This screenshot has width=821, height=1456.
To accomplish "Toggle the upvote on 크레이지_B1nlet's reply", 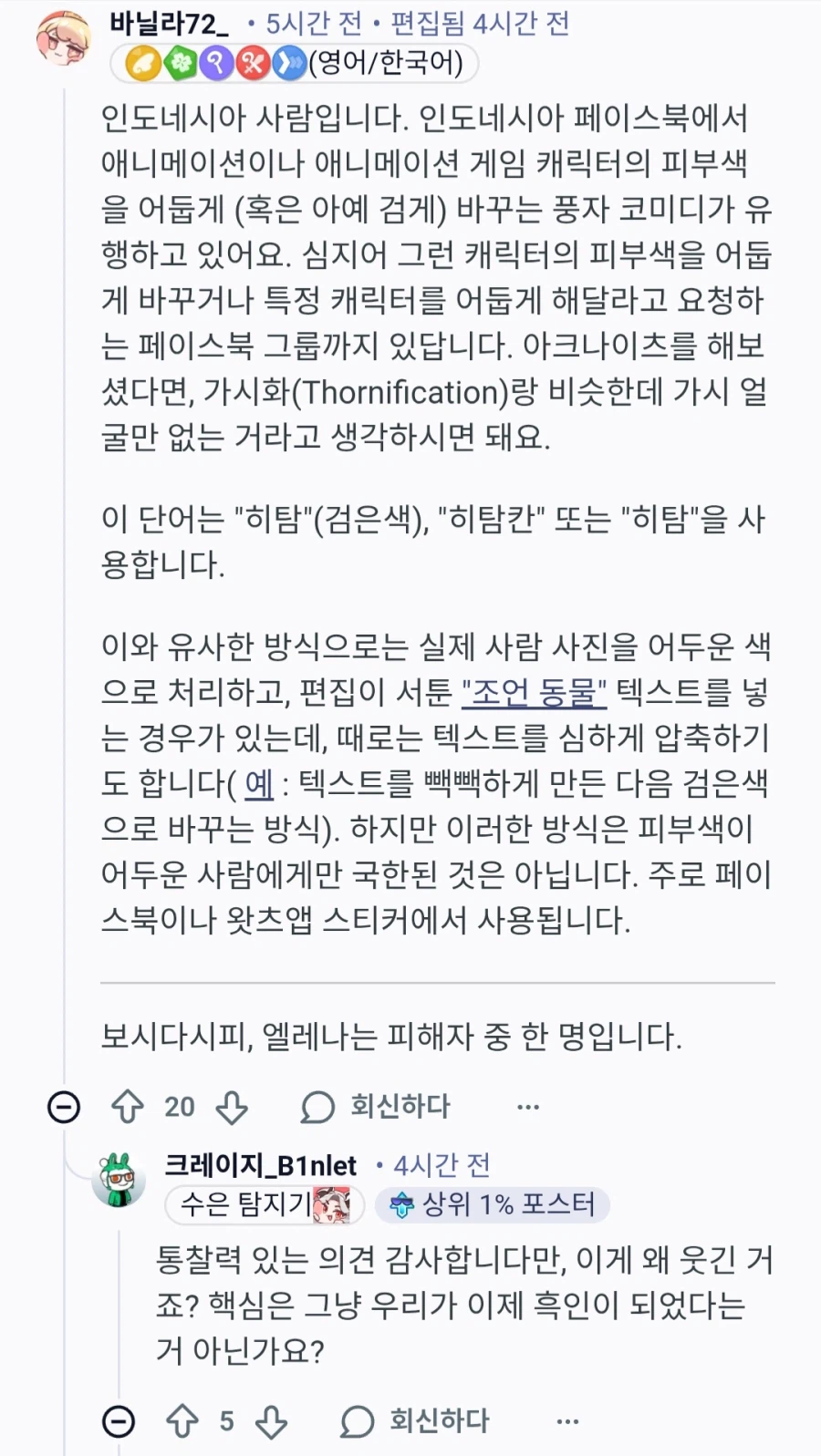I will pyautogui.click(x=182, y=1420).
